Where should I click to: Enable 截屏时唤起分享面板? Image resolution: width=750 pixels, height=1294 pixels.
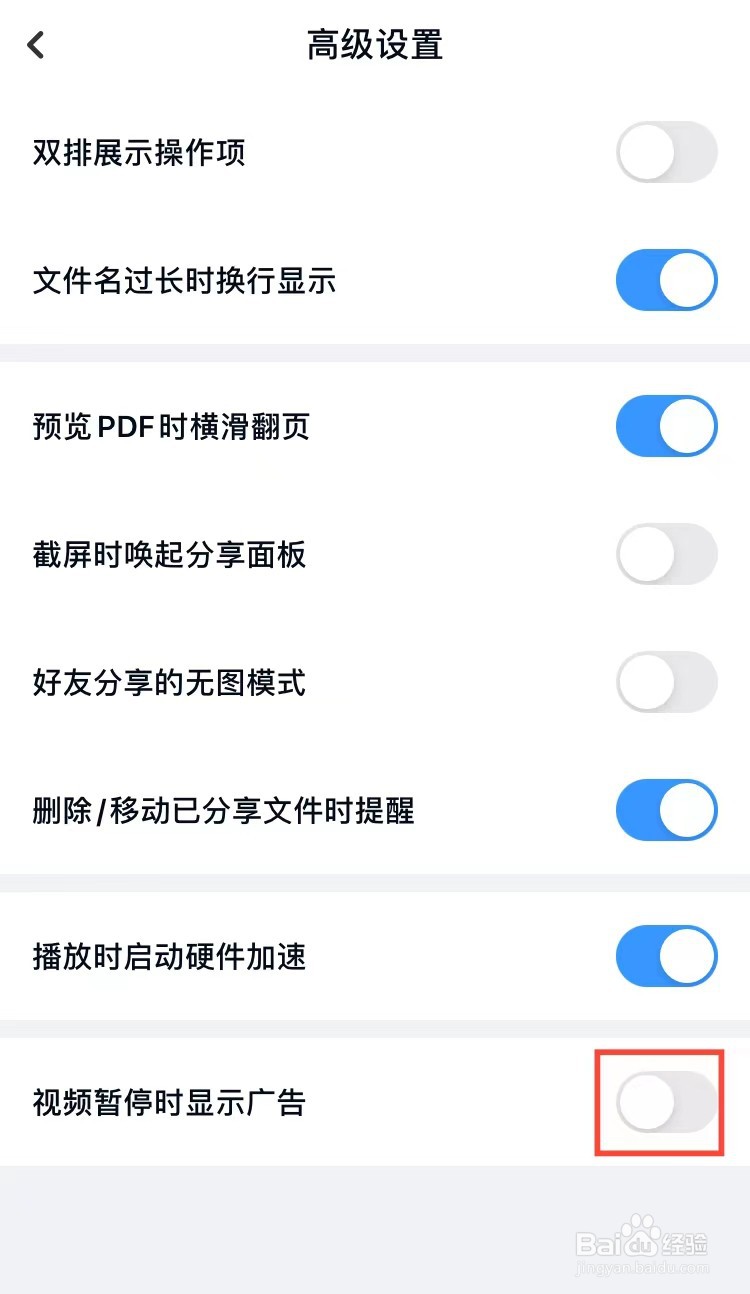pos(665,554)
